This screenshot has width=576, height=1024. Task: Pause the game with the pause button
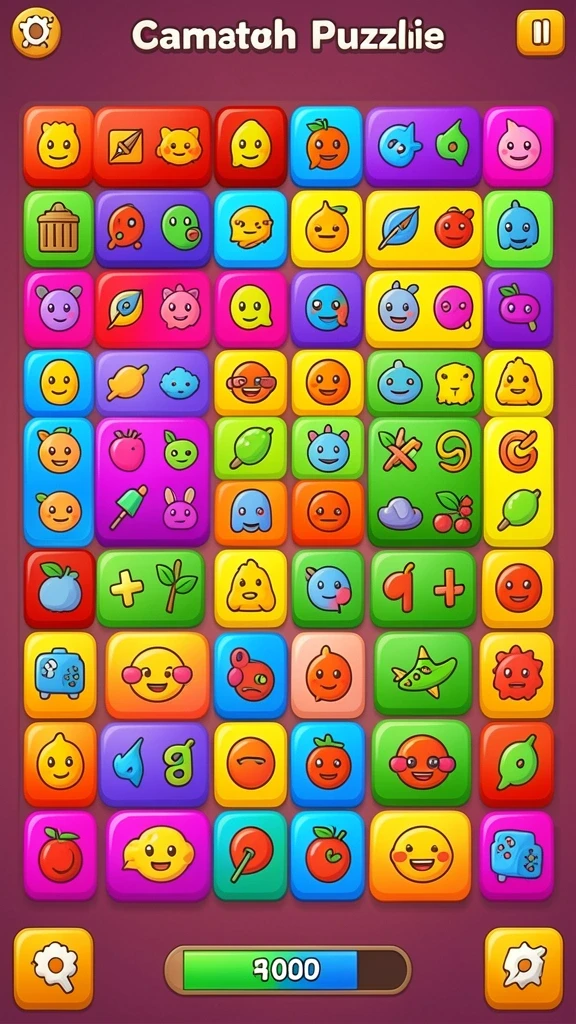click(540, 32)
